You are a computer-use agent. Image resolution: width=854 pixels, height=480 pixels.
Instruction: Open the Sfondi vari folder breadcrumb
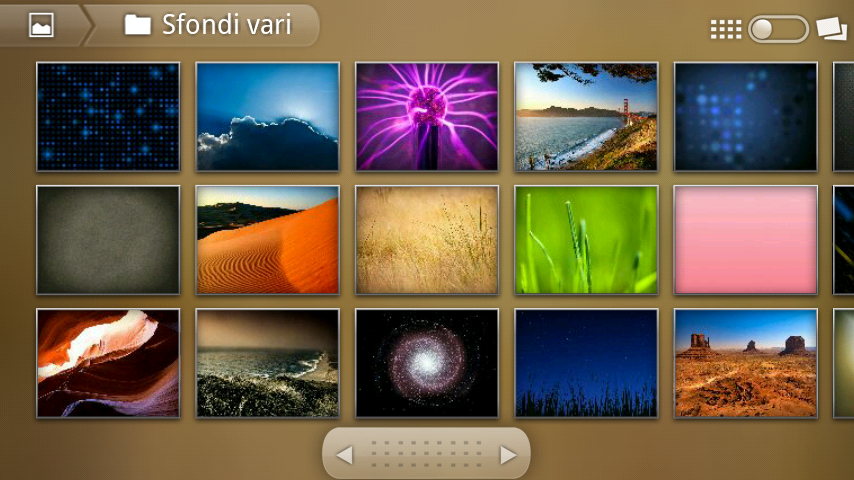[x=208, y=26]
